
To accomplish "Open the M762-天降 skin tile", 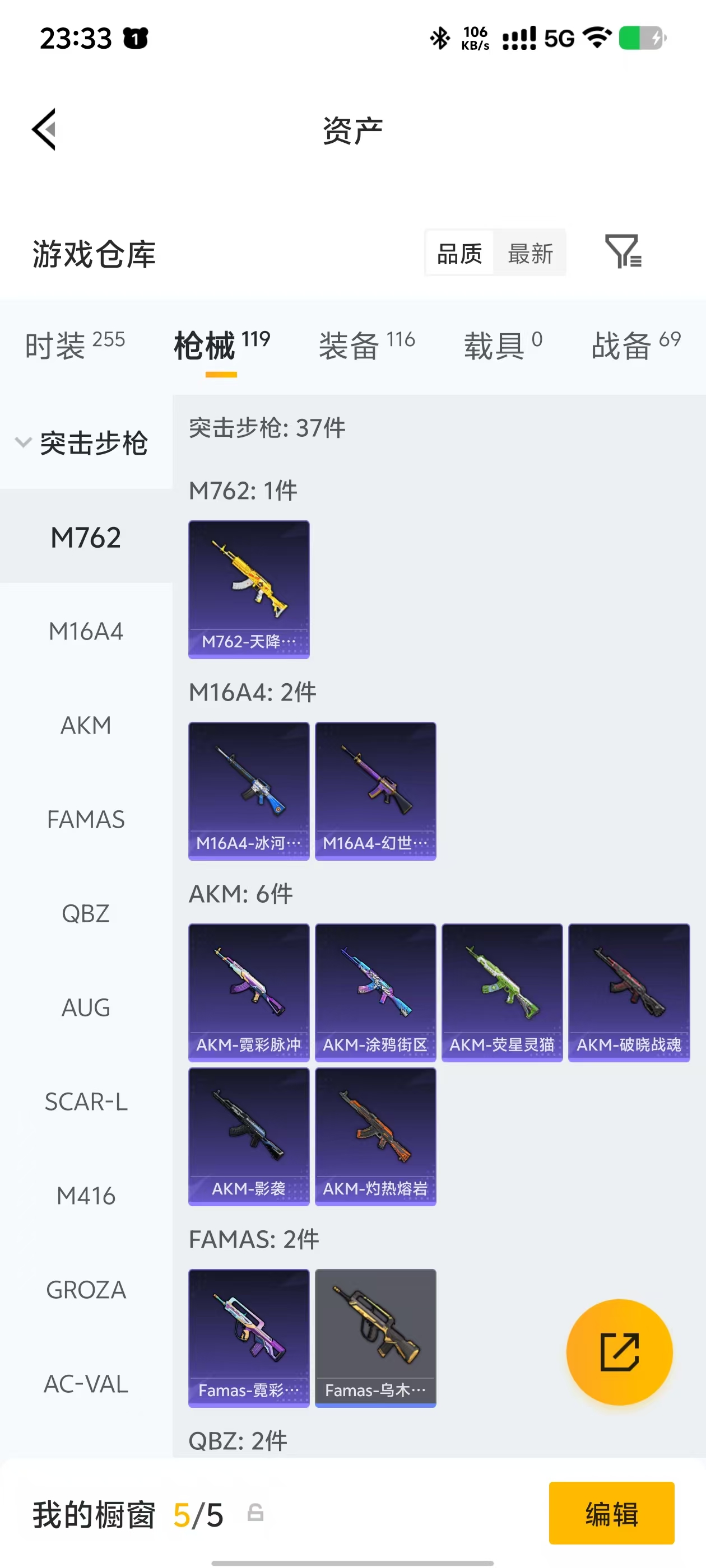I will coord(249,589).
